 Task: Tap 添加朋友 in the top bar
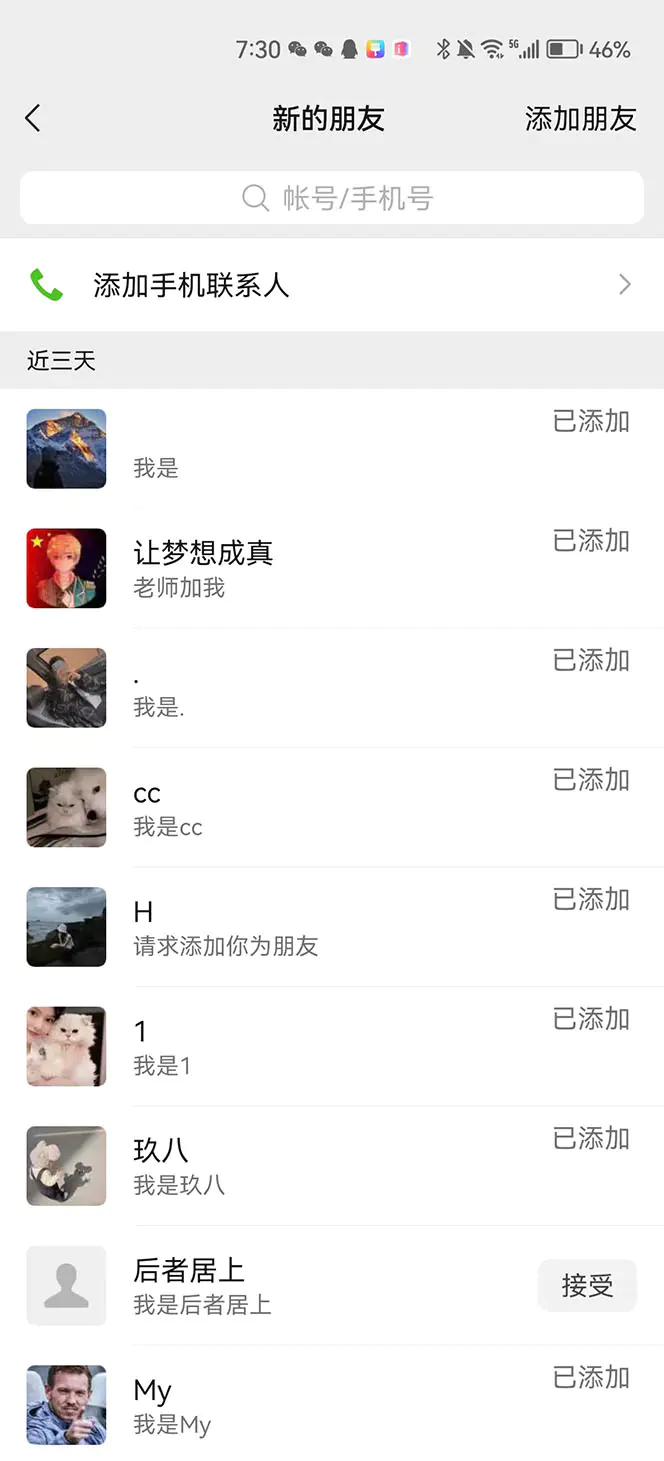(580, 119)
